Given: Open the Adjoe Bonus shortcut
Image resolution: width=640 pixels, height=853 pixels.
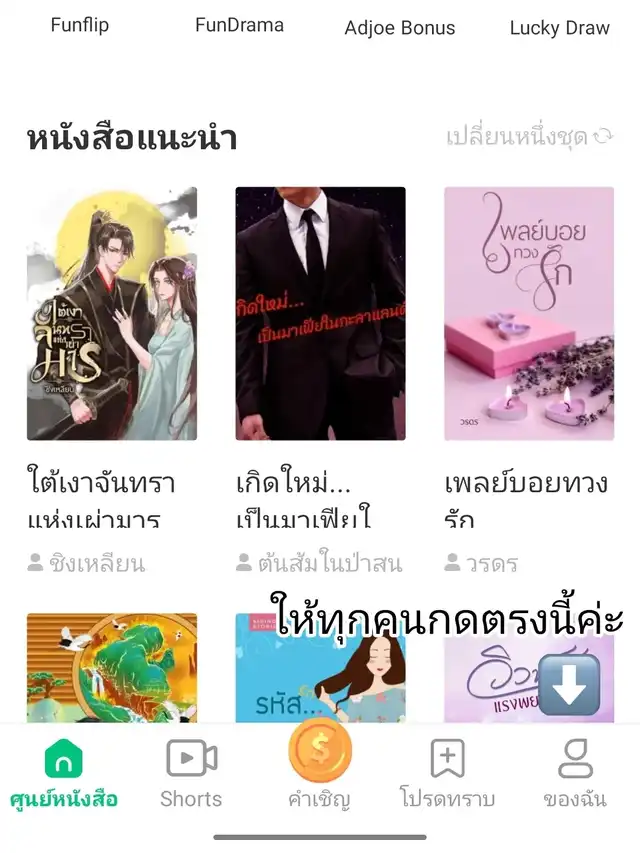Looking at the screenshot, I should 399,28.
